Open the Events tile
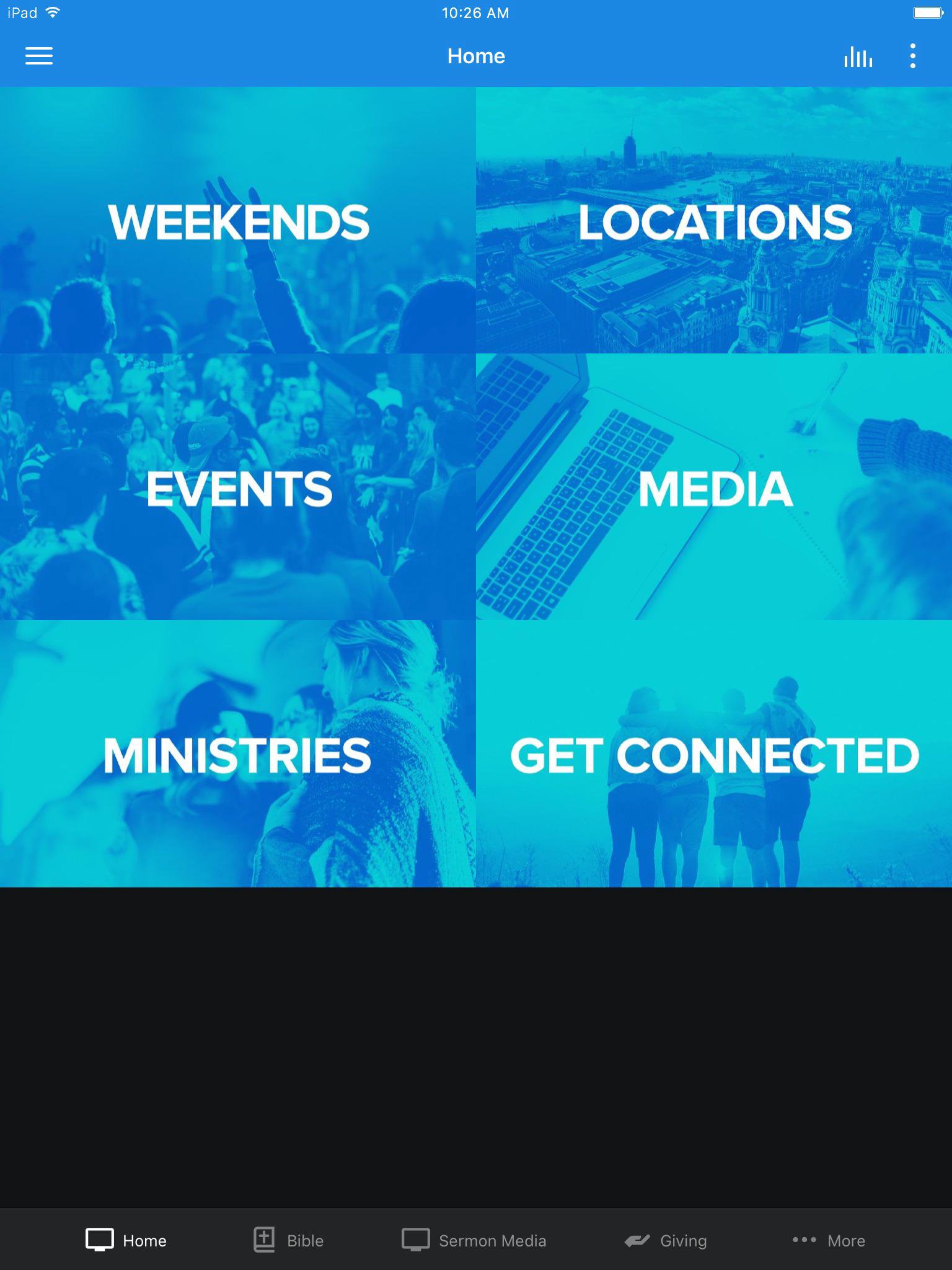952x1270 pixels. pyautogui.click(x=238, y=487)
